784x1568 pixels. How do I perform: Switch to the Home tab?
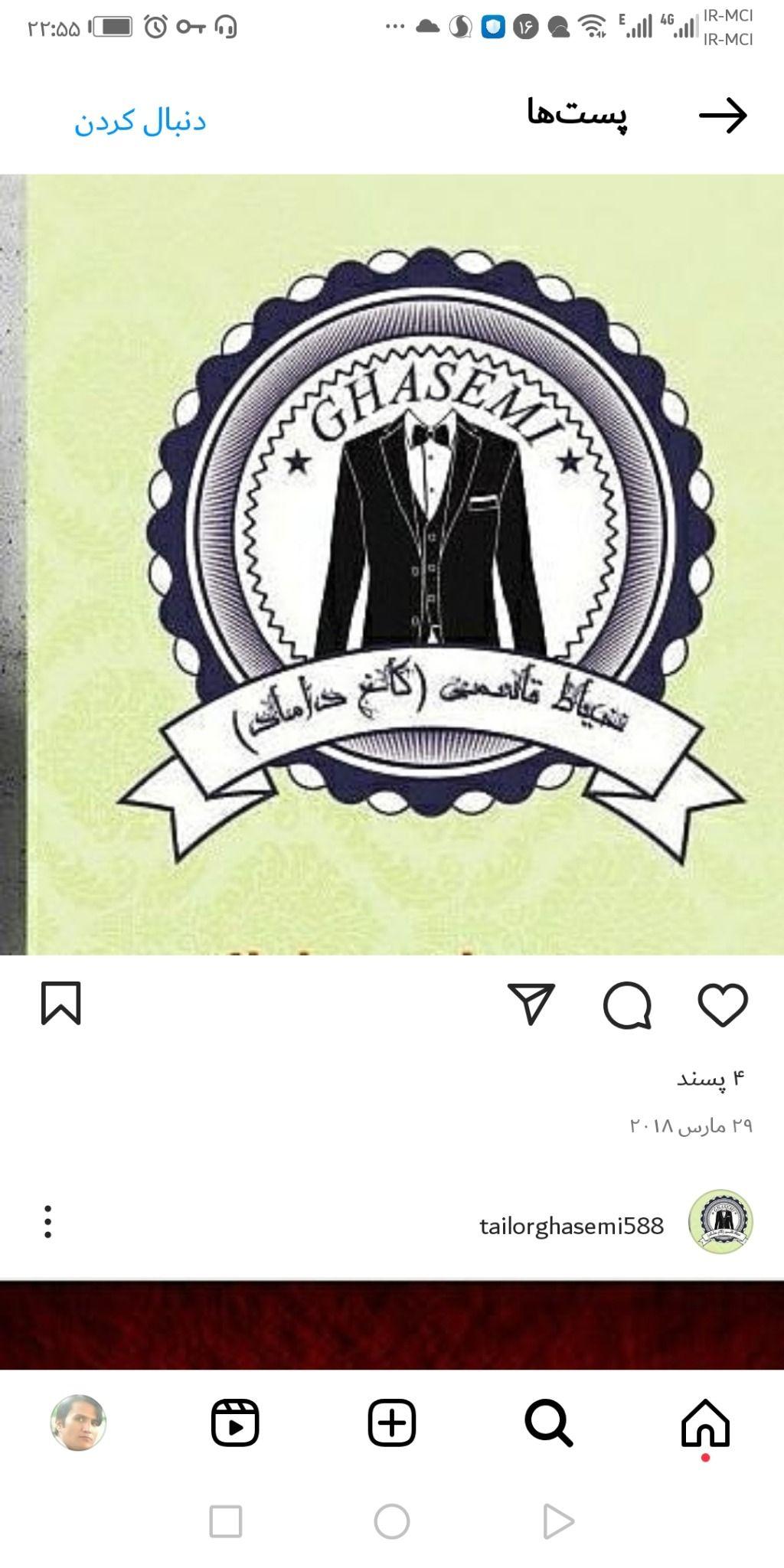(x=705, y=1423)
